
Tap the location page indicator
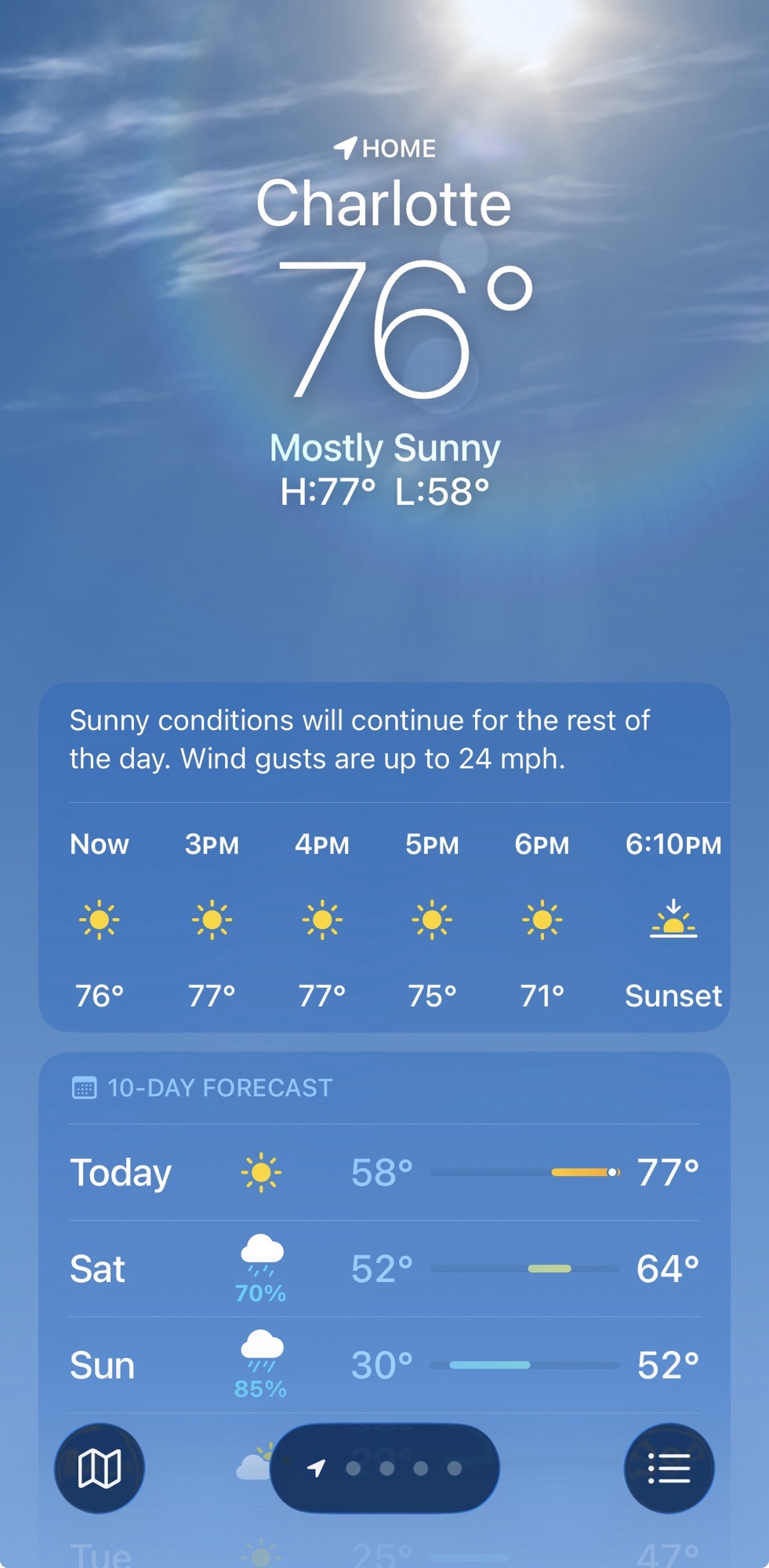tap(384, 1468)
